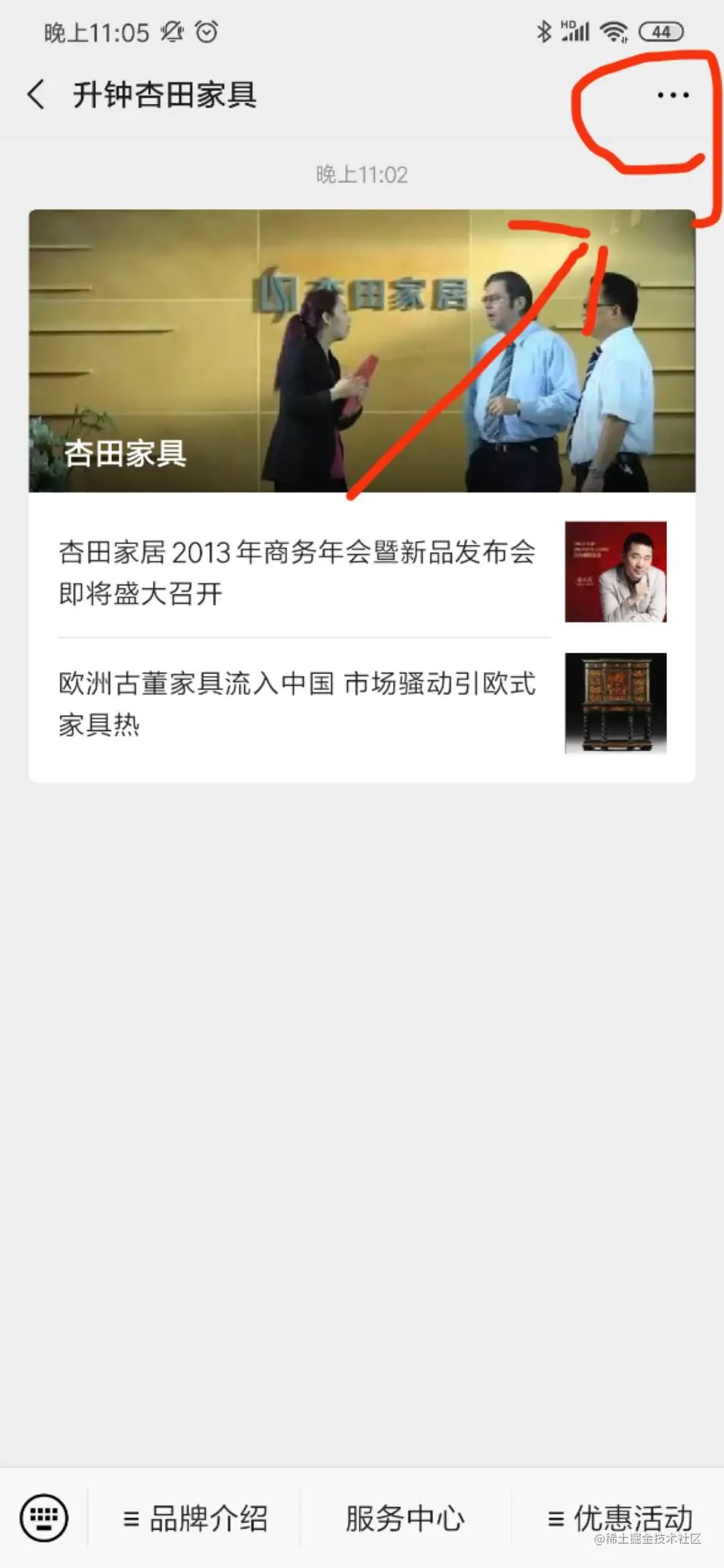Expand the 品牌介绍 menu
The image size is (724, 1568).
pyautogui.click(x=195, y=1518)
